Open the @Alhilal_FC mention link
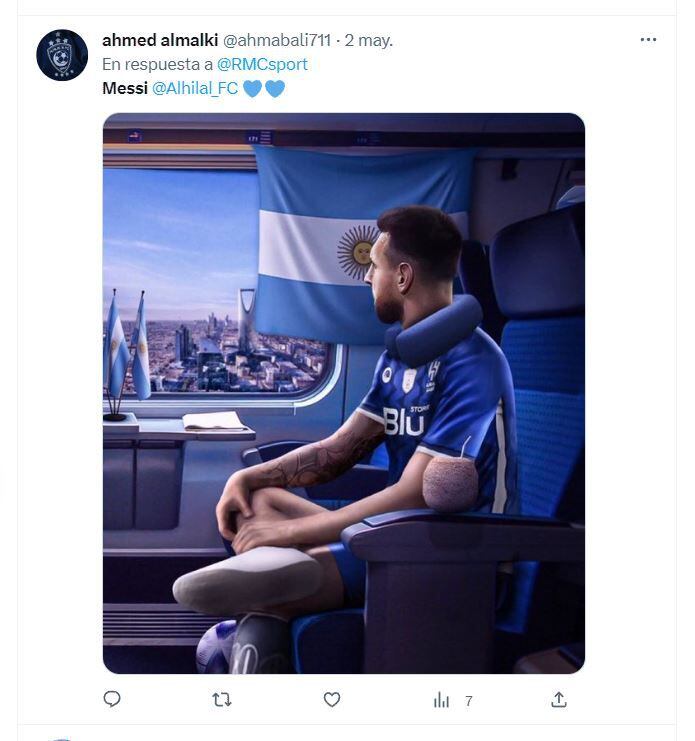This screenshot has width=695, height=741. click(x=194, y=88)
